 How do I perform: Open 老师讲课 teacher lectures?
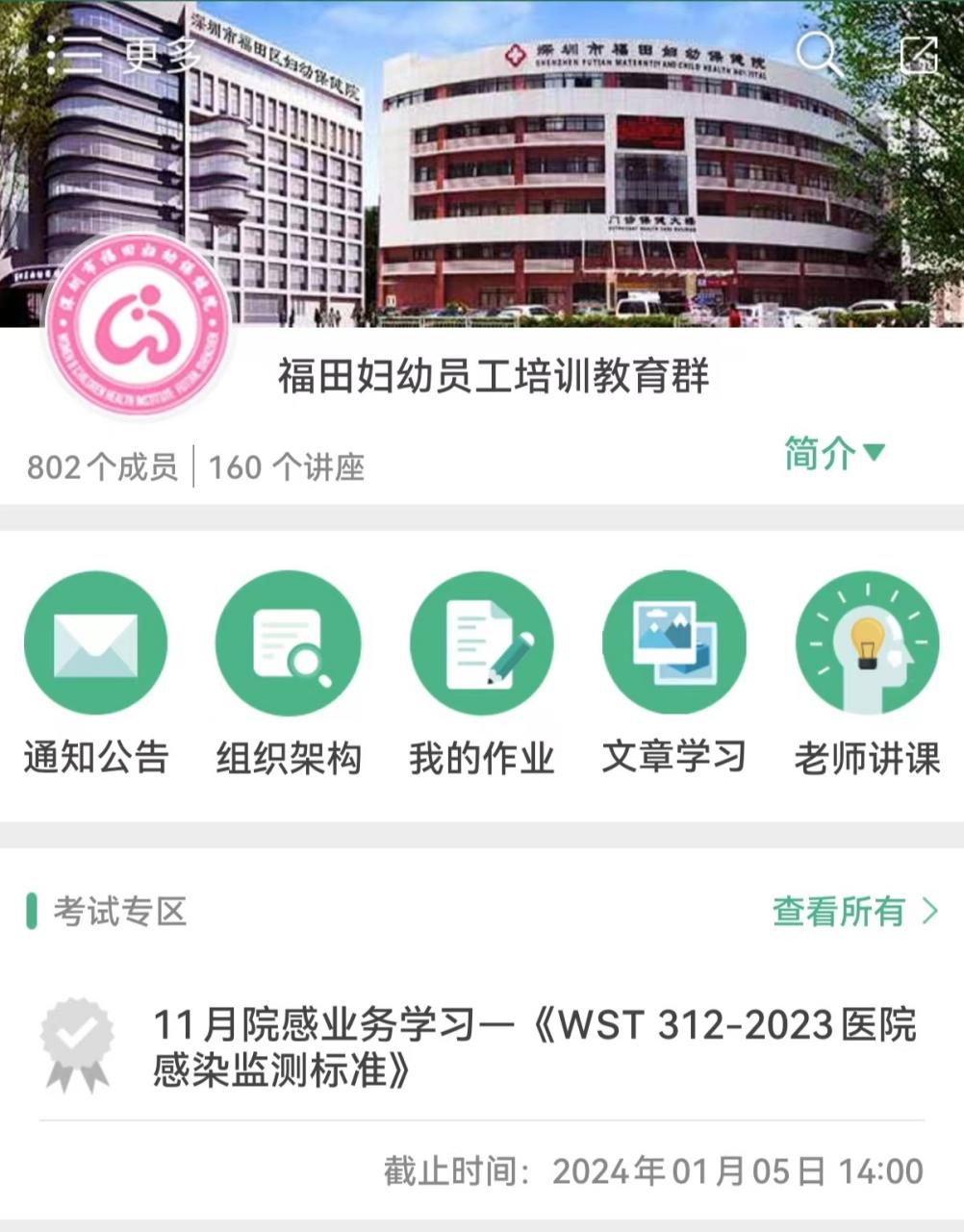click(867, 672)
